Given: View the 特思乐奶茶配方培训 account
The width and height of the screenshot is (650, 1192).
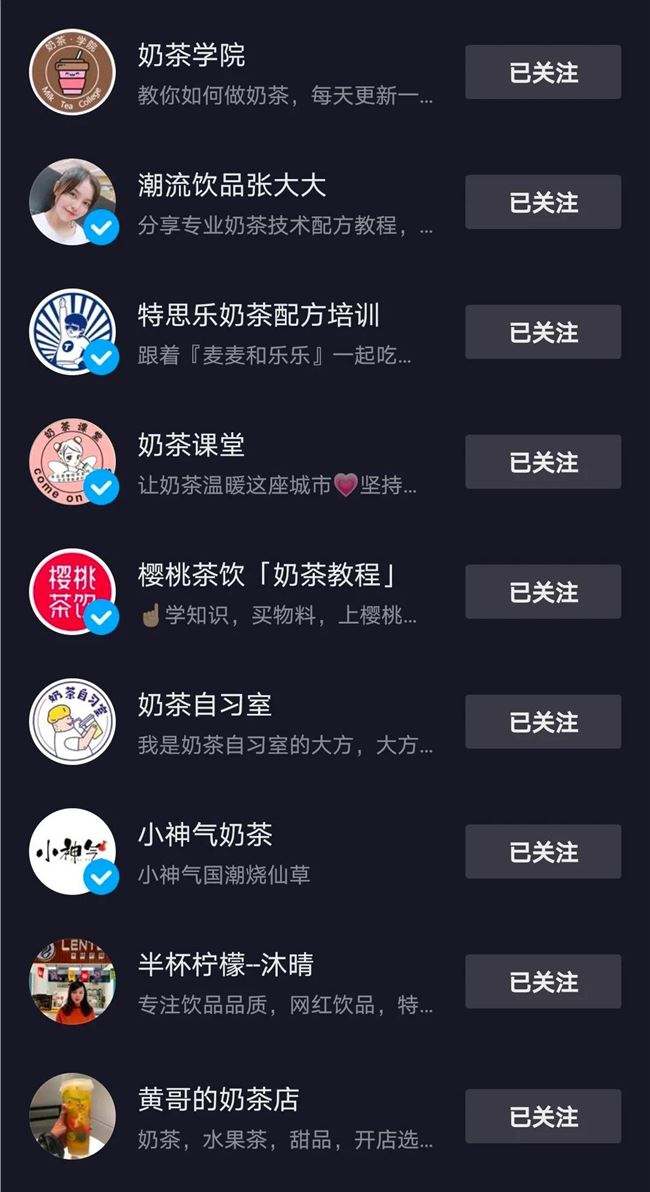Looking at the screenshot, I should (258, 315).
